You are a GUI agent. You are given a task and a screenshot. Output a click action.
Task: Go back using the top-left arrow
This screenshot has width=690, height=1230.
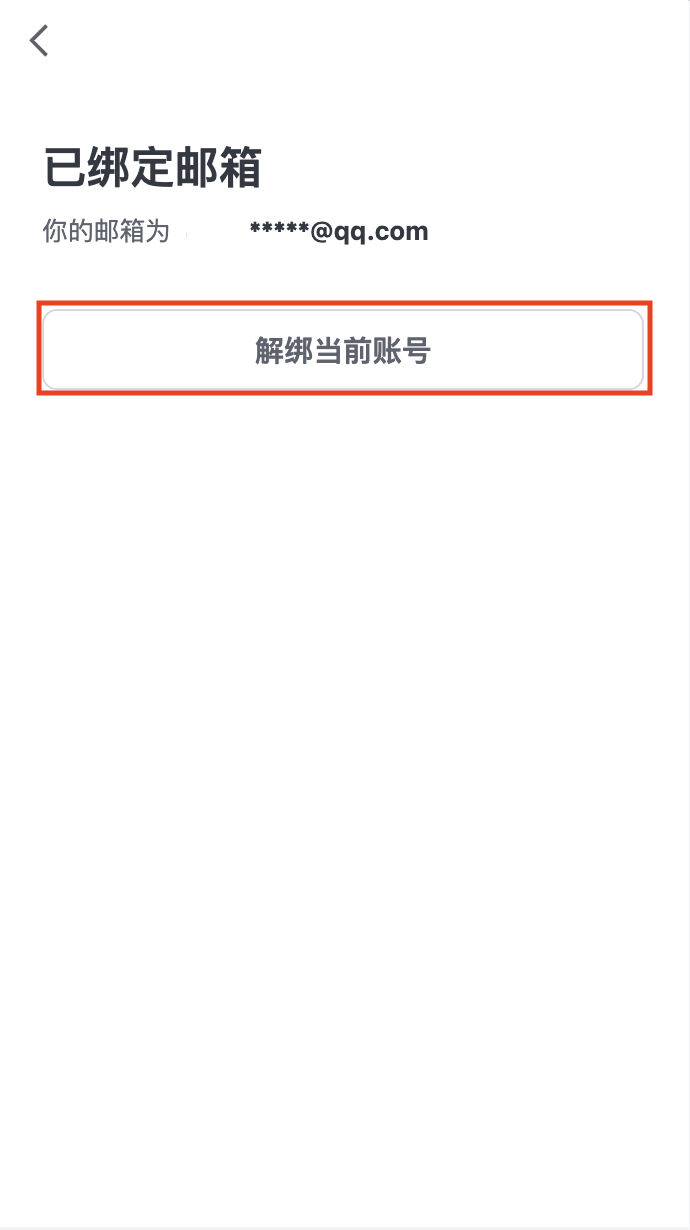[x=39, y=41]
